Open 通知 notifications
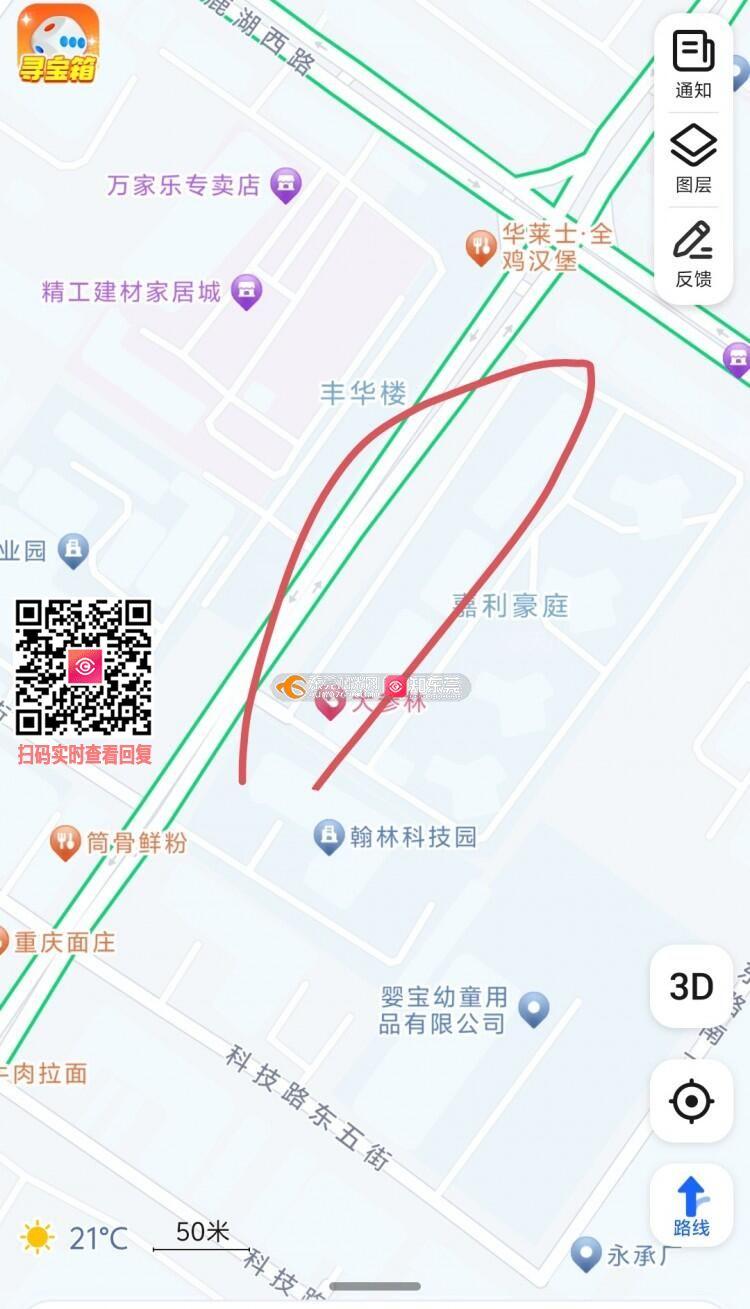This screenshot has width=750, height=1309. (693, 64)
